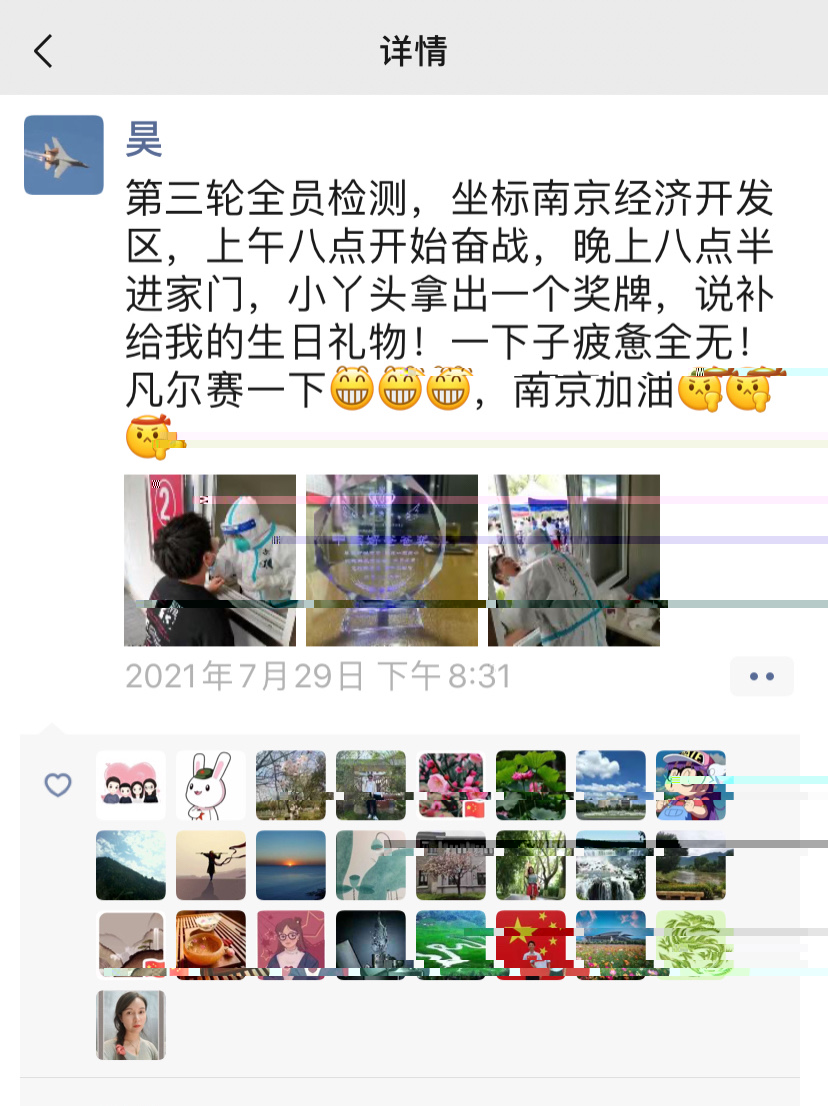The width and height of the screenshot is (828, 1106).
Task: Open profile of user 昊
Action: coord(144,140)
